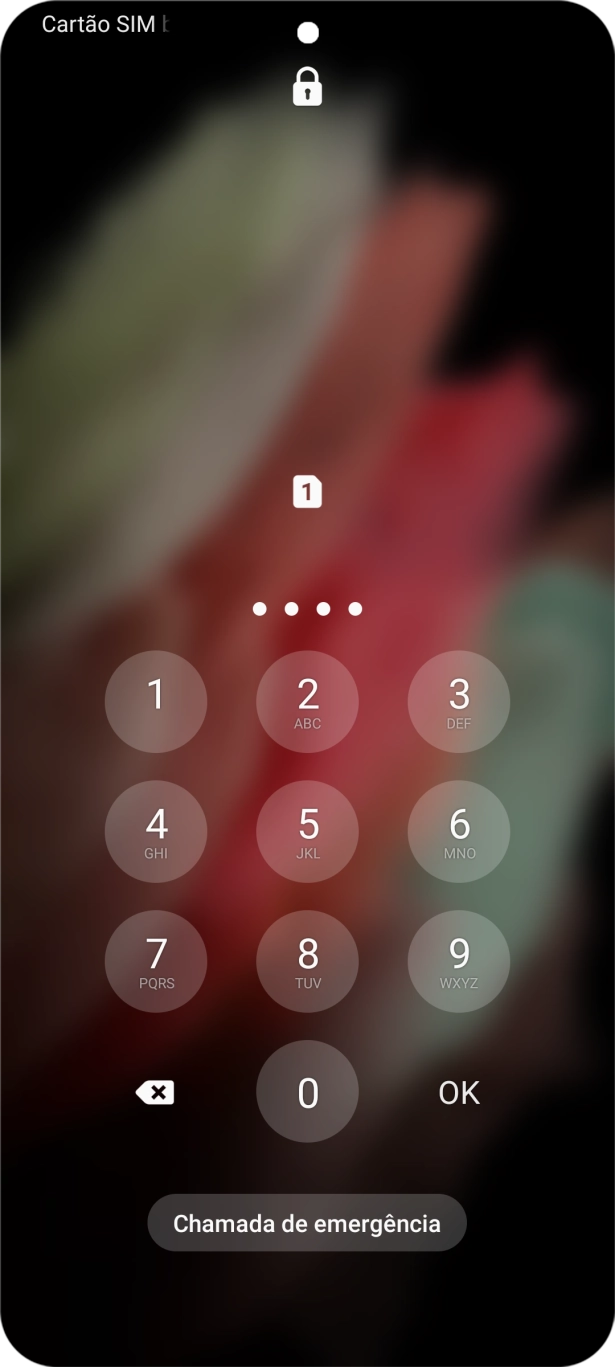Tap the 3 DEF key
The image size is (615, 1367).
click(458, 702)
